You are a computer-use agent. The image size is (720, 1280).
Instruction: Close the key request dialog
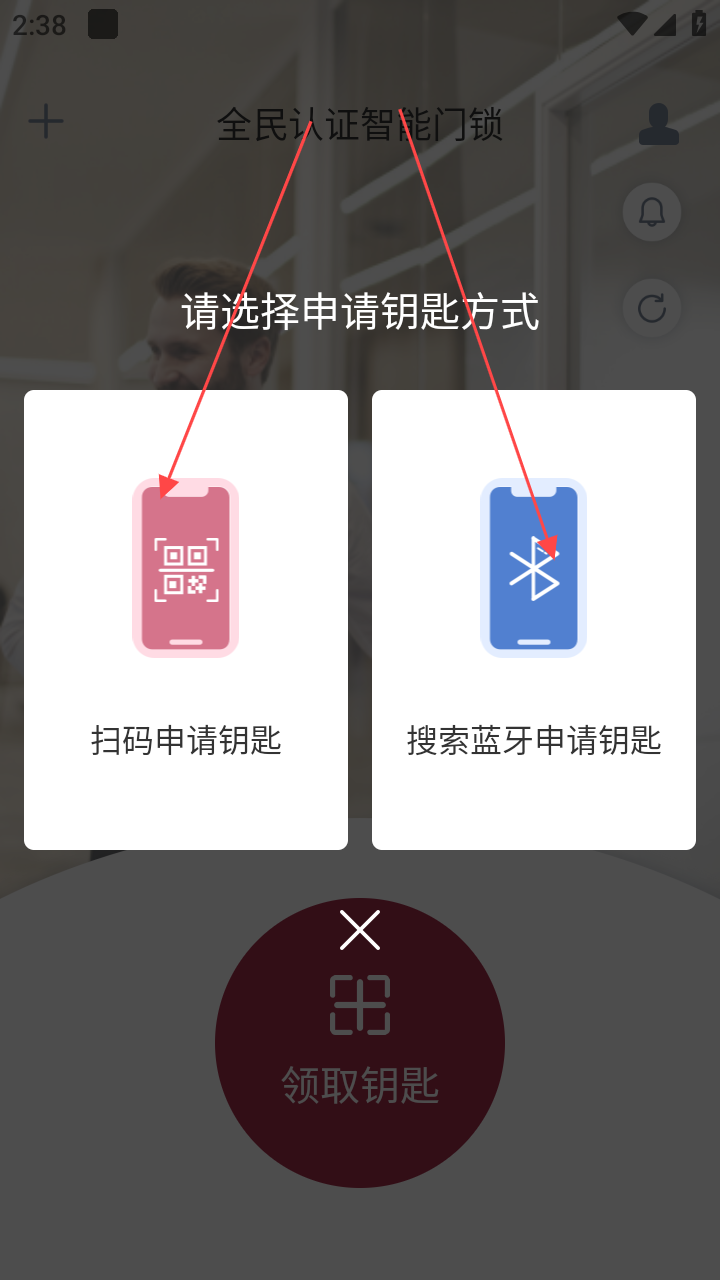point(360,930)
